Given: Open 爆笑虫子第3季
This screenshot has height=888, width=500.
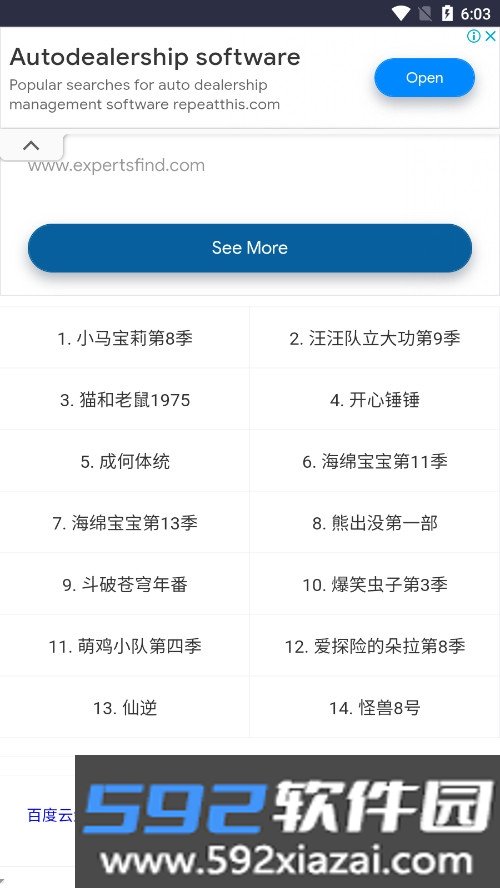Looking at the screenshot, I should coord(375,584).
